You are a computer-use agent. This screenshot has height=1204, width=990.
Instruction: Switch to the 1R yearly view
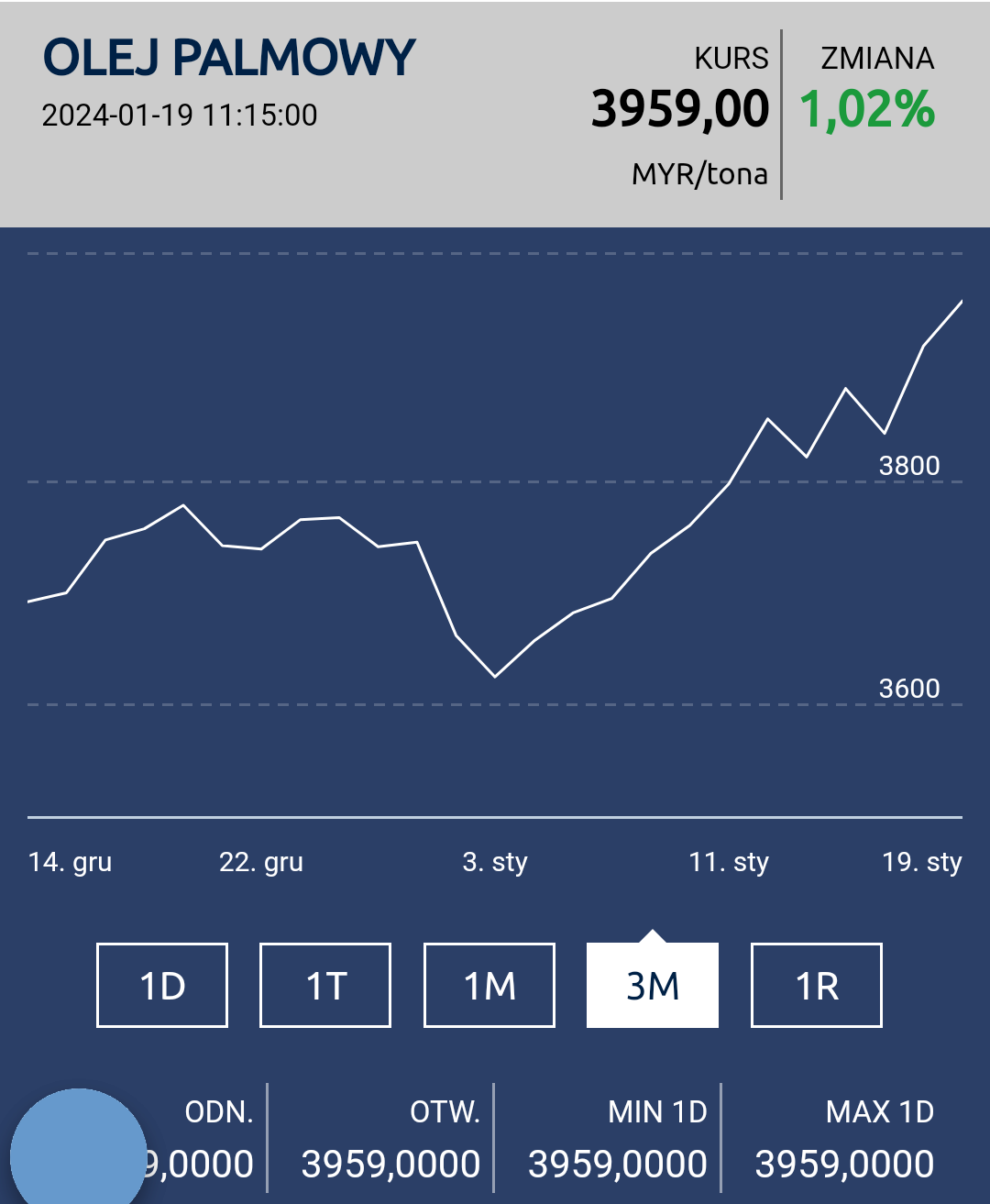pos(817,986)
